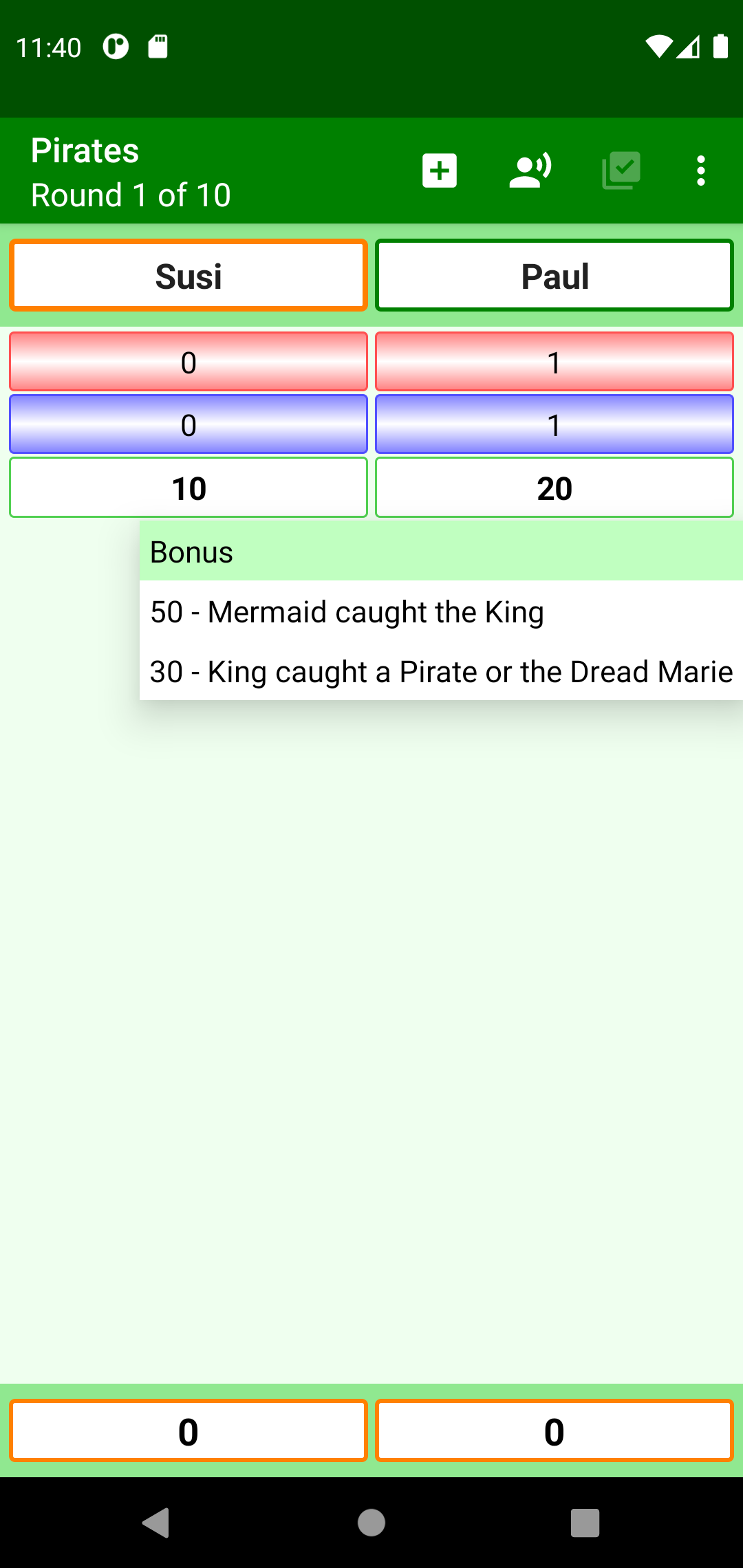Screen dimensions: 743x1568
Task: Edit Susi's blue tricks value
Action: [189, 424]
